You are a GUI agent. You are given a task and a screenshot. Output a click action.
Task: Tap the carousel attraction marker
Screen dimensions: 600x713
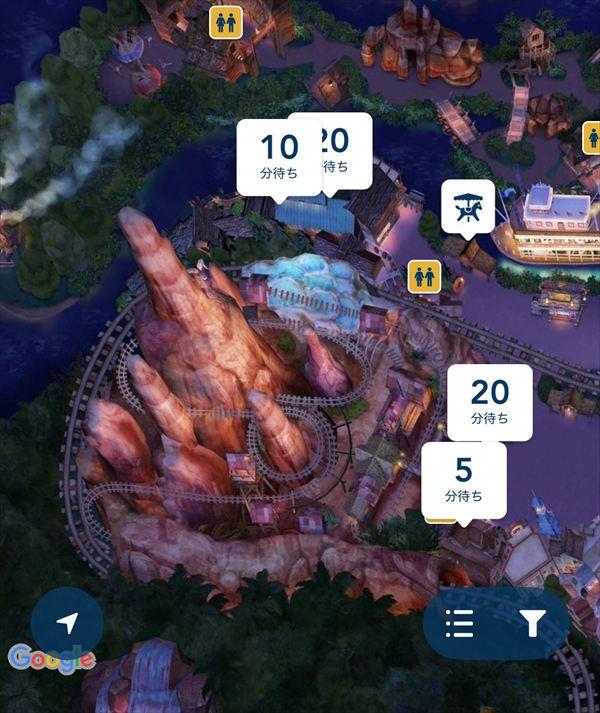467,207
